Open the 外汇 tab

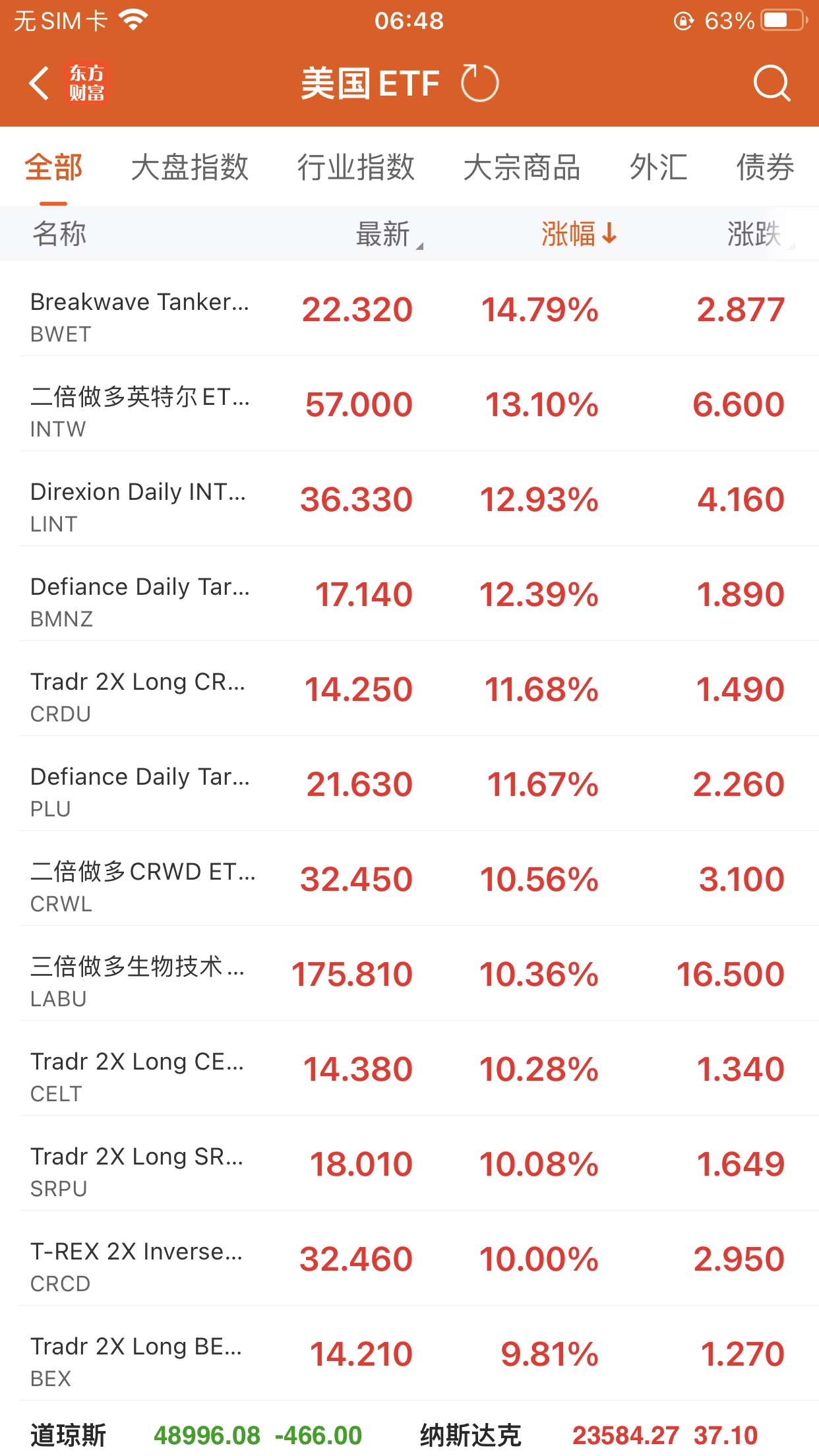[x=658, y=167]
